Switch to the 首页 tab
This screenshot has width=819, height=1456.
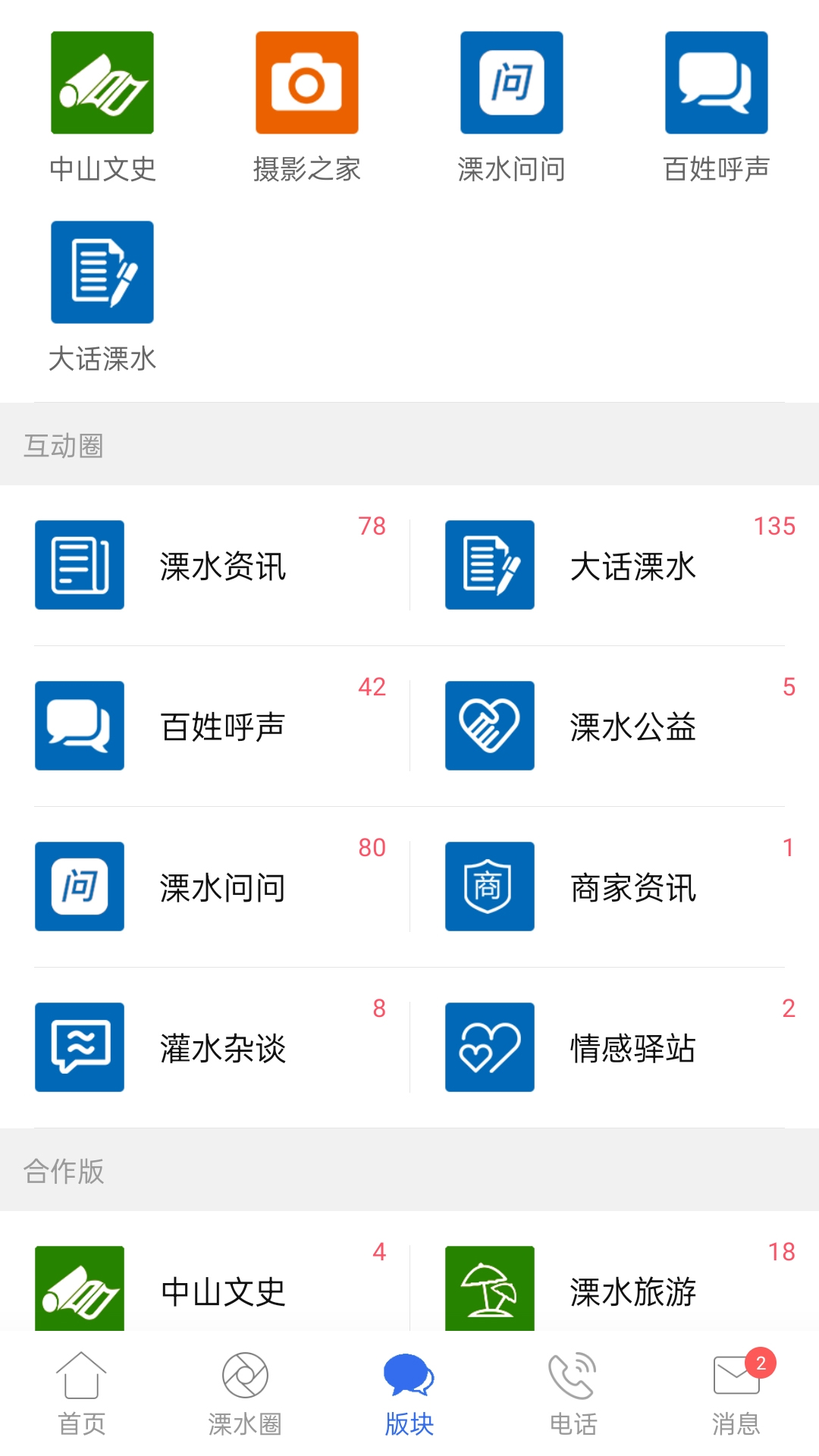(82, 1394)
